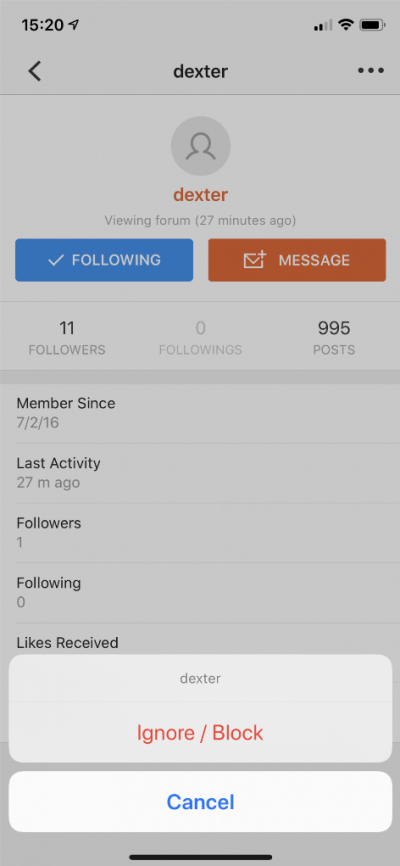Cancel the action sheet
Image resolution: width=400 pixels, height=866 pixels.
coord(200,802)
